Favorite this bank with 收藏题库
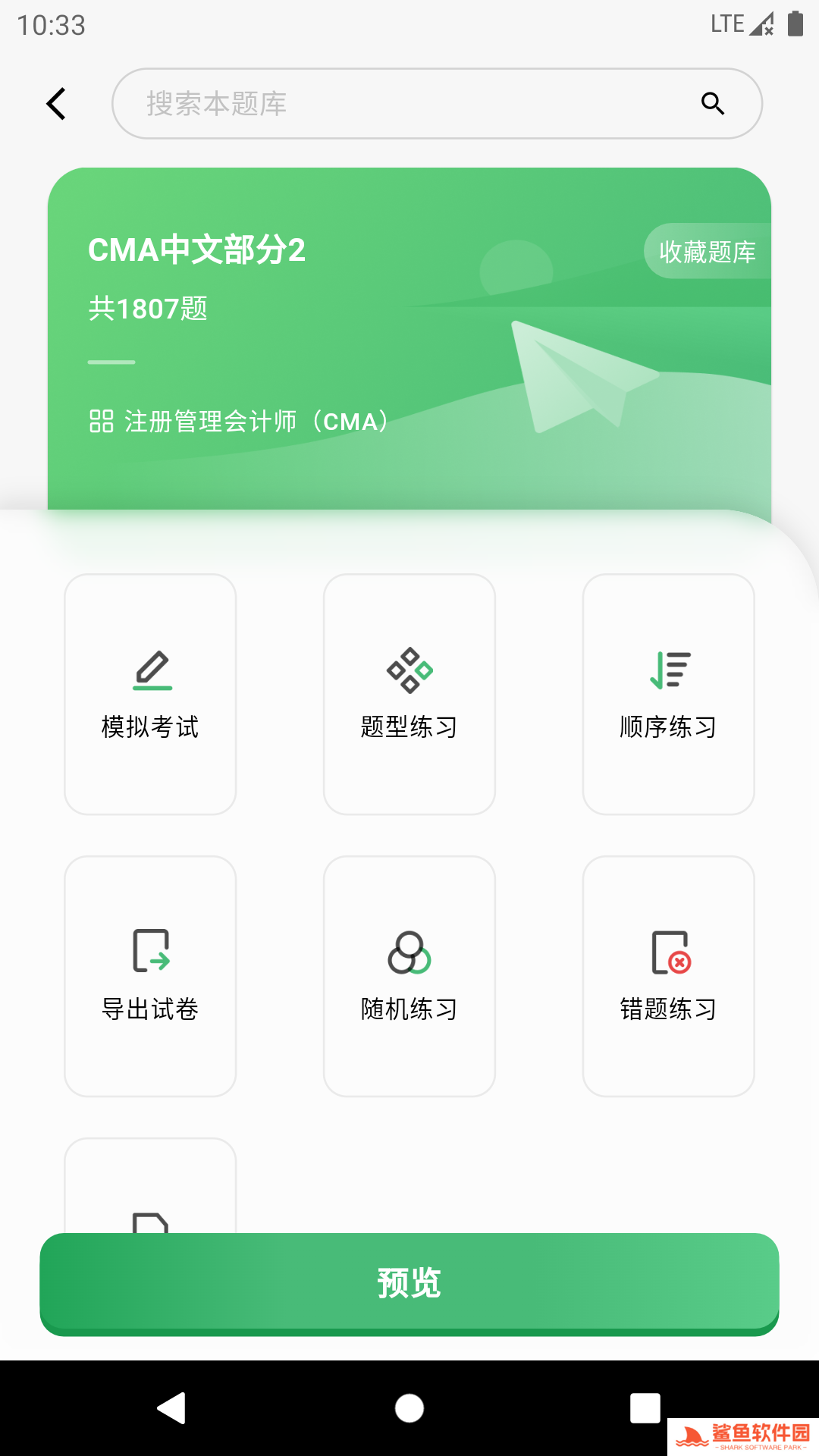819x1456 pixels. click(x=707, y=252)
